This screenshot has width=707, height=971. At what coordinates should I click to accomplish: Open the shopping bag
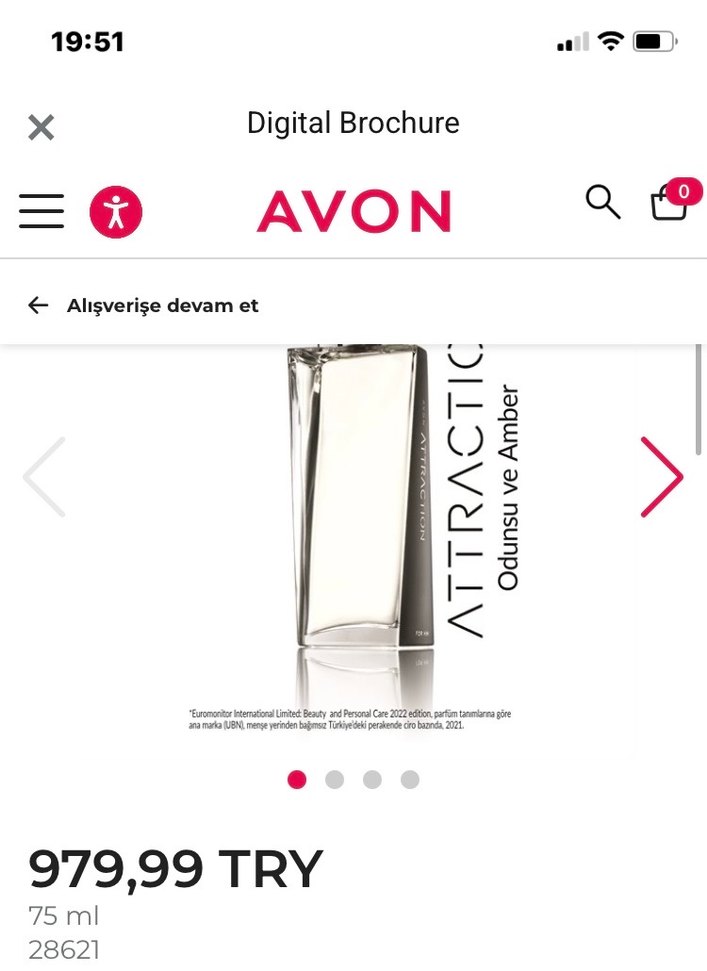669,201
